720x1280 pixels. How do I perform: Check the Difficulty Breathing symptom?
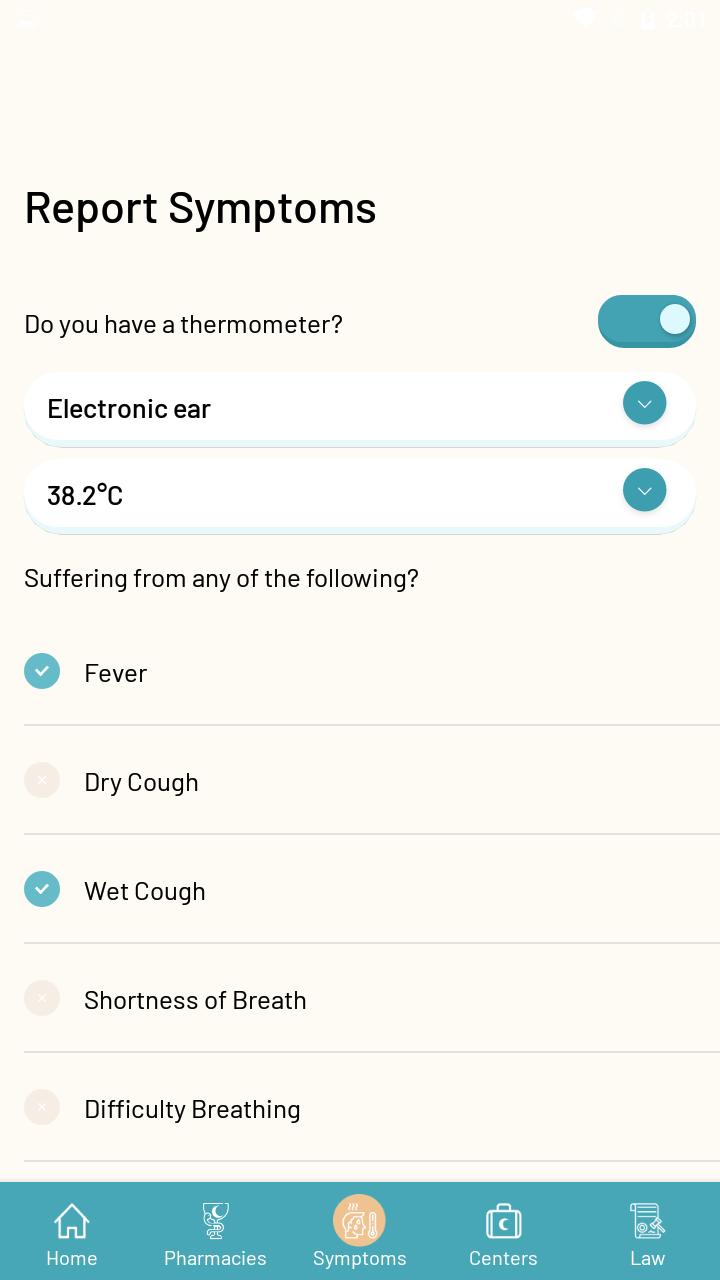pyautogui.click(x=42, y=1108)
